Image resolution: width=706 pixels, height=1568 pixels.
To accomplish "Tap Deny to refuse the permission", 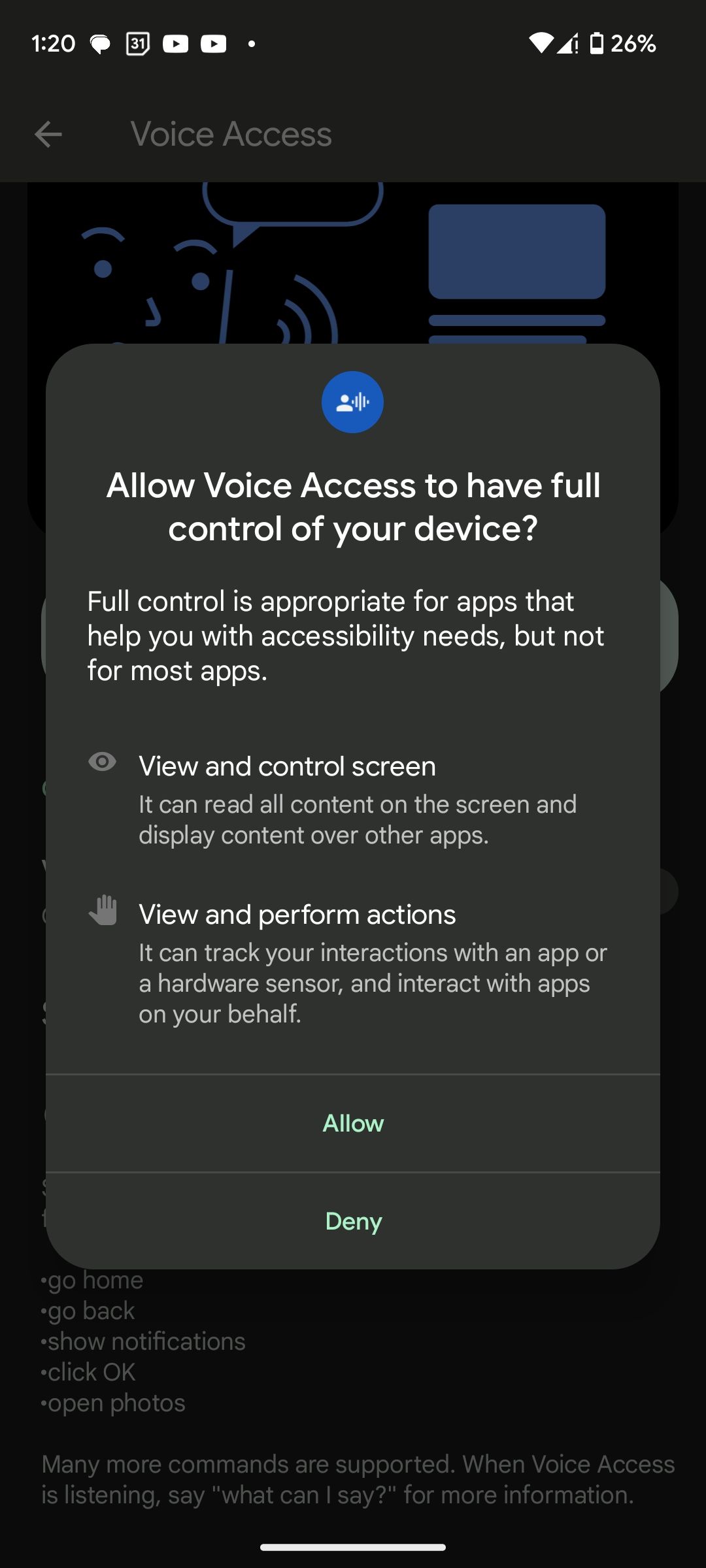I will tap(353, 1221).
